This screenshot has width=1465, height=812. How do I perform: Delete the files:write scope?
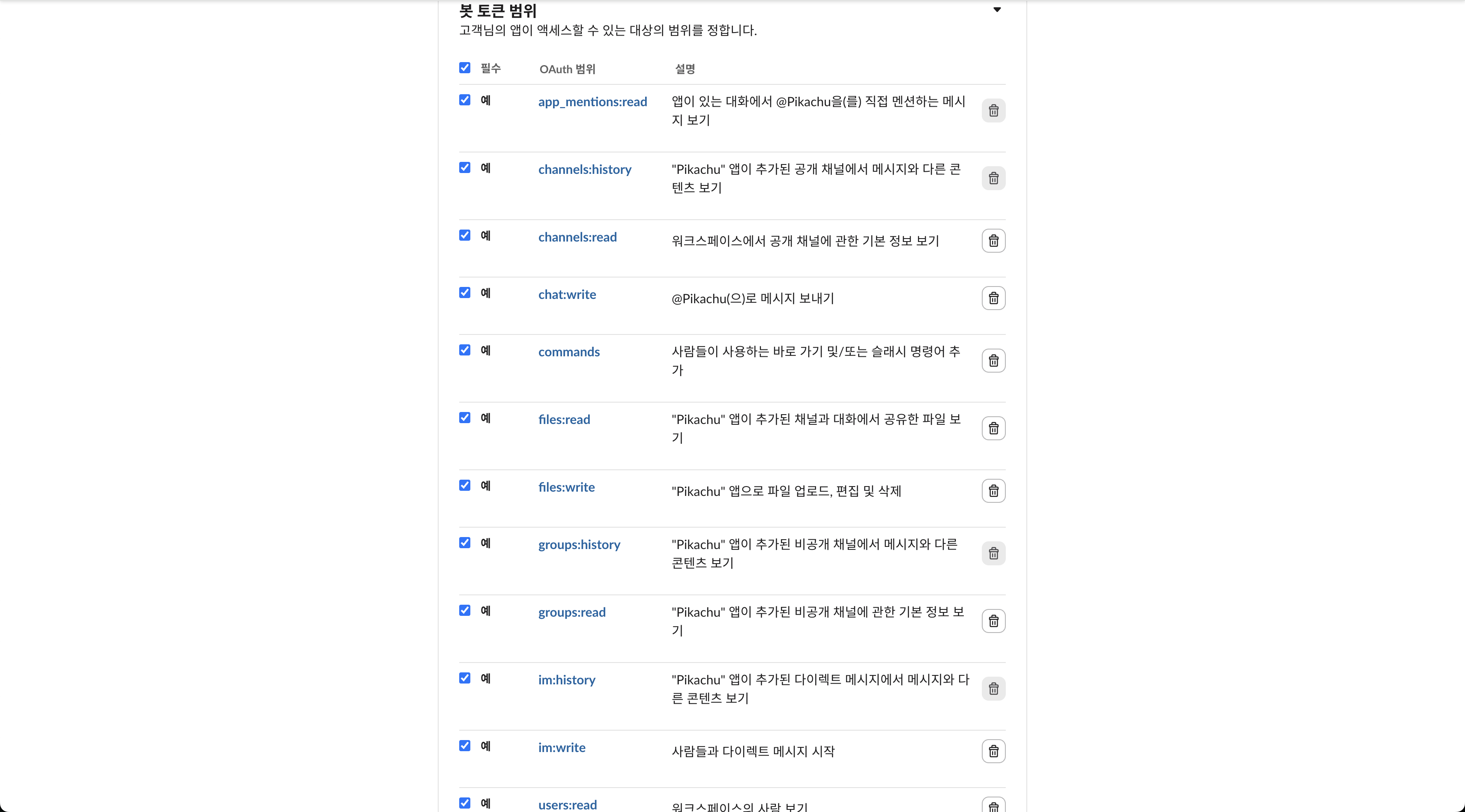point(993,491)
